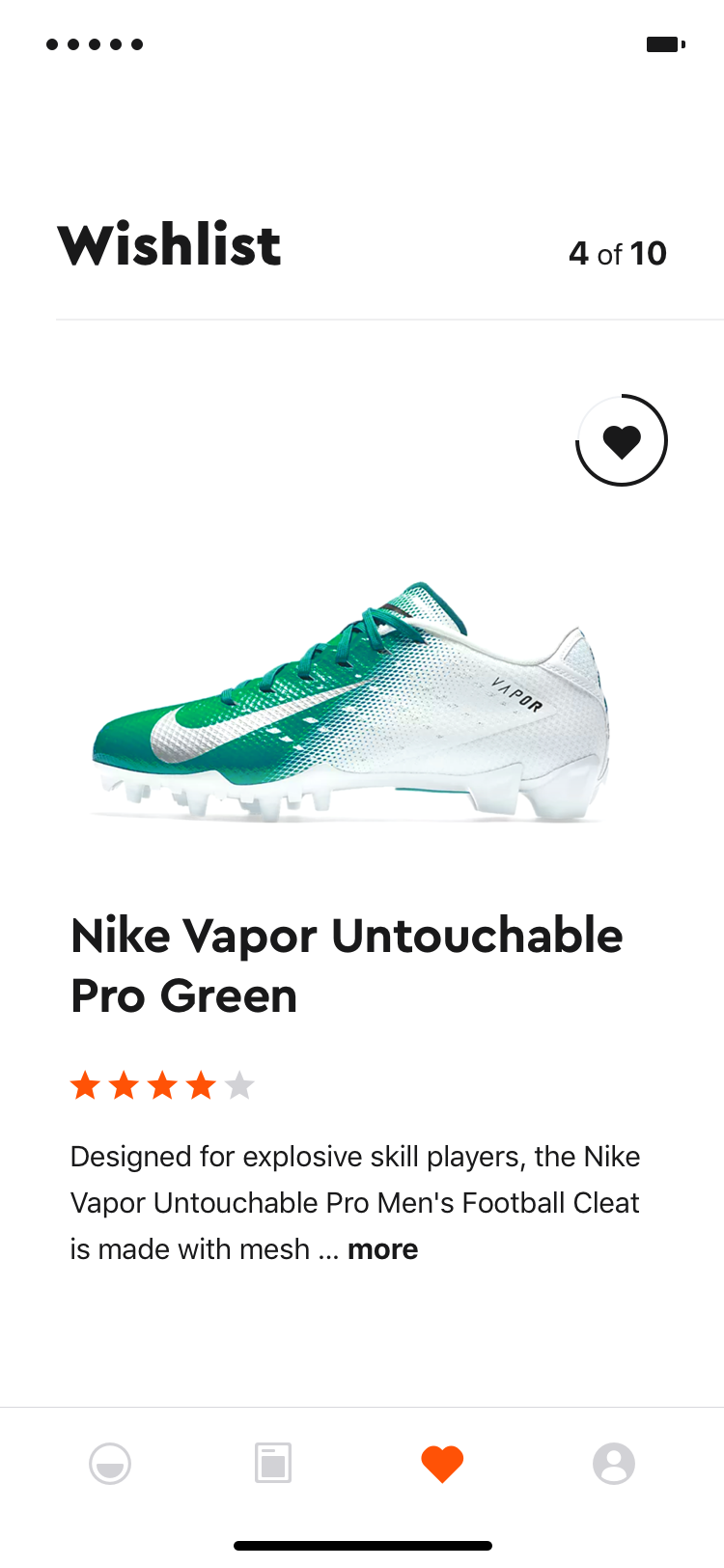Tap the heart button on the shoe card
The image size is (724, 1568).
[x=622, y=440]
